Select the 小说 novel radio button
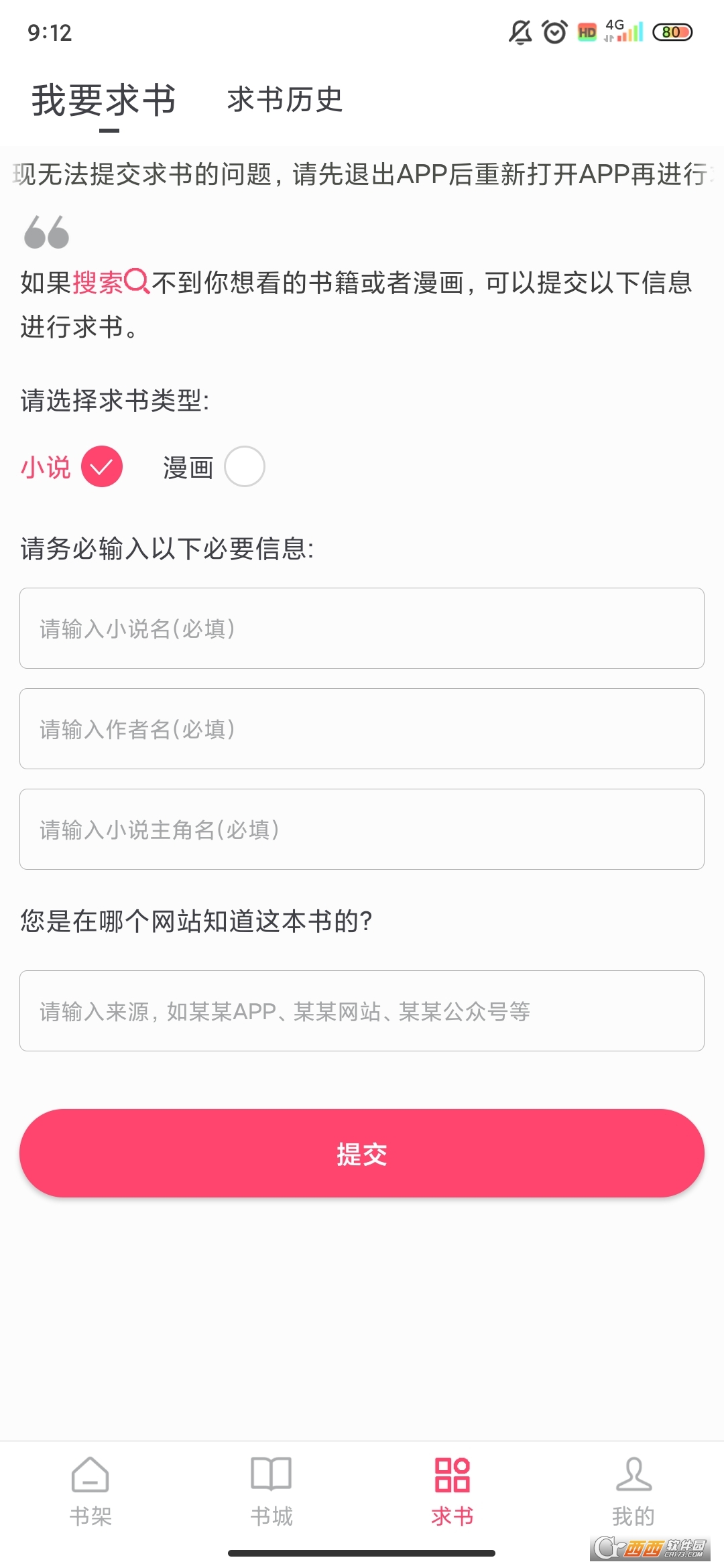724x1568 pixels. (x=102, y=466)
